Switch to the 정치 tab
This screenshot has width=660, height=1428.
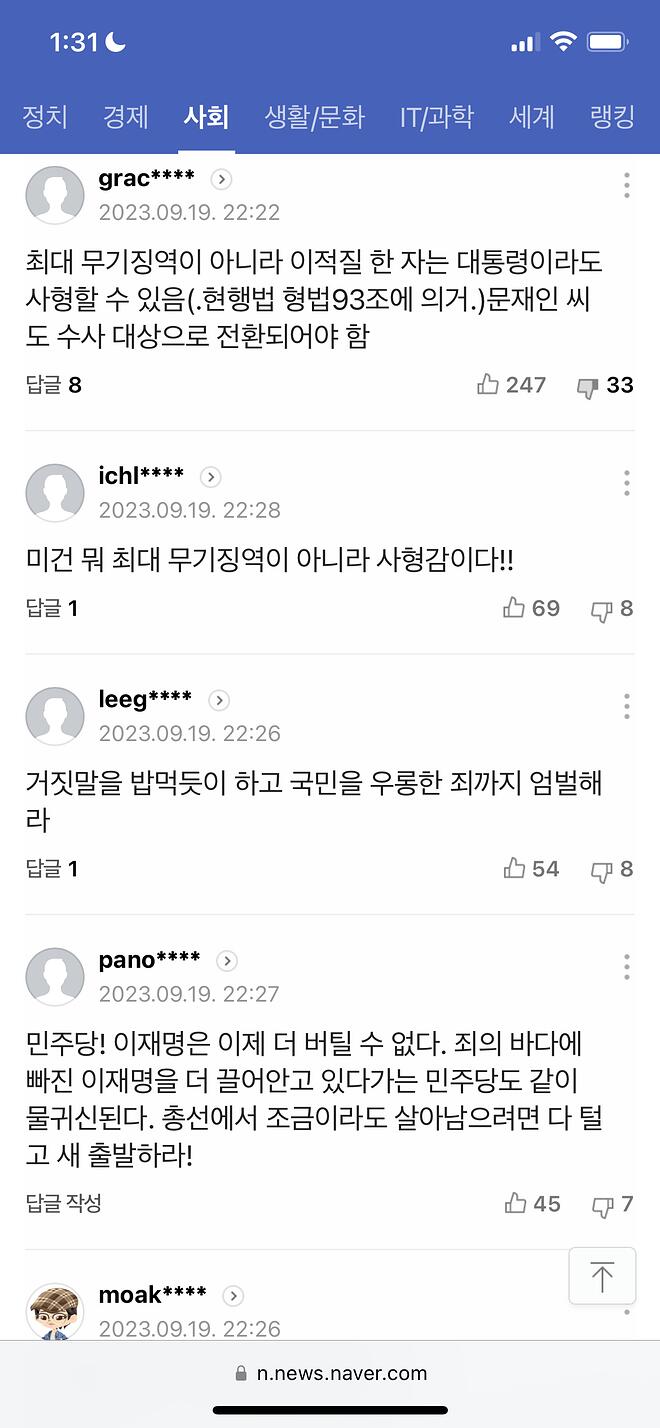pyautogui.click(x=45, y=117)
